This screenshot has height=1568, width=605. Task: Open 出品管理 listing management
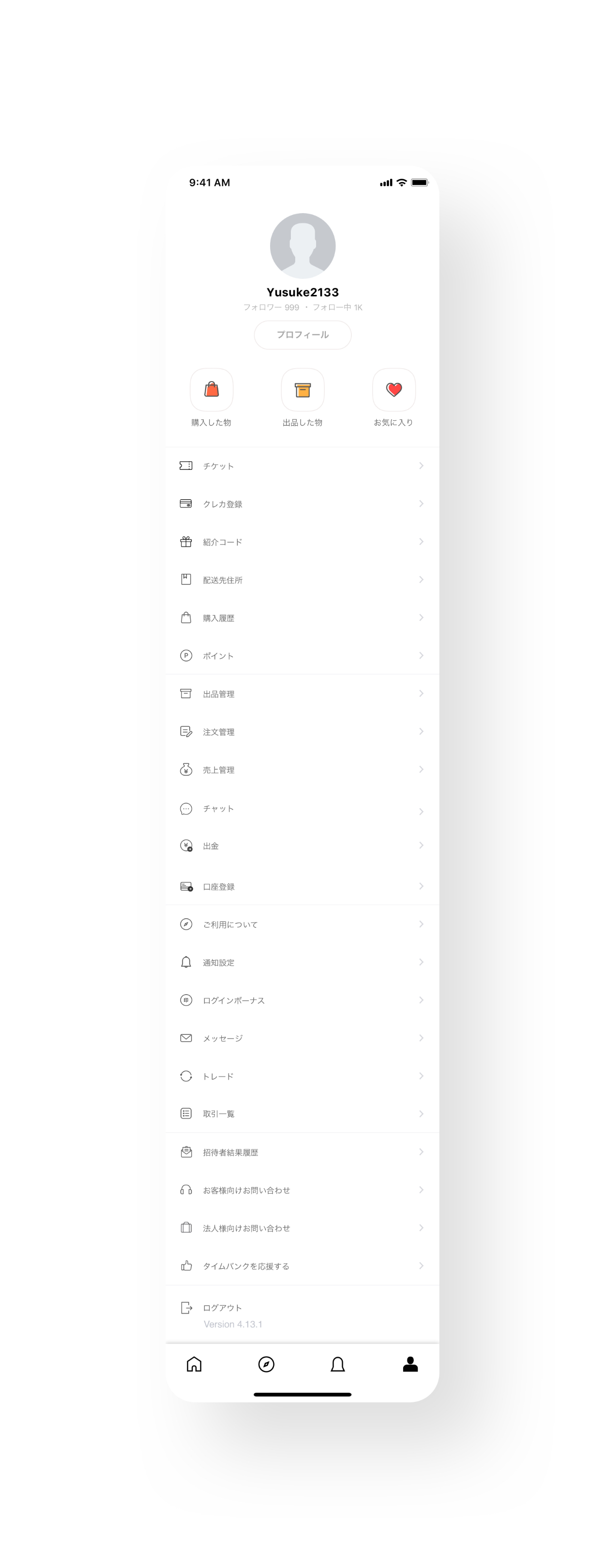point(302,694)
